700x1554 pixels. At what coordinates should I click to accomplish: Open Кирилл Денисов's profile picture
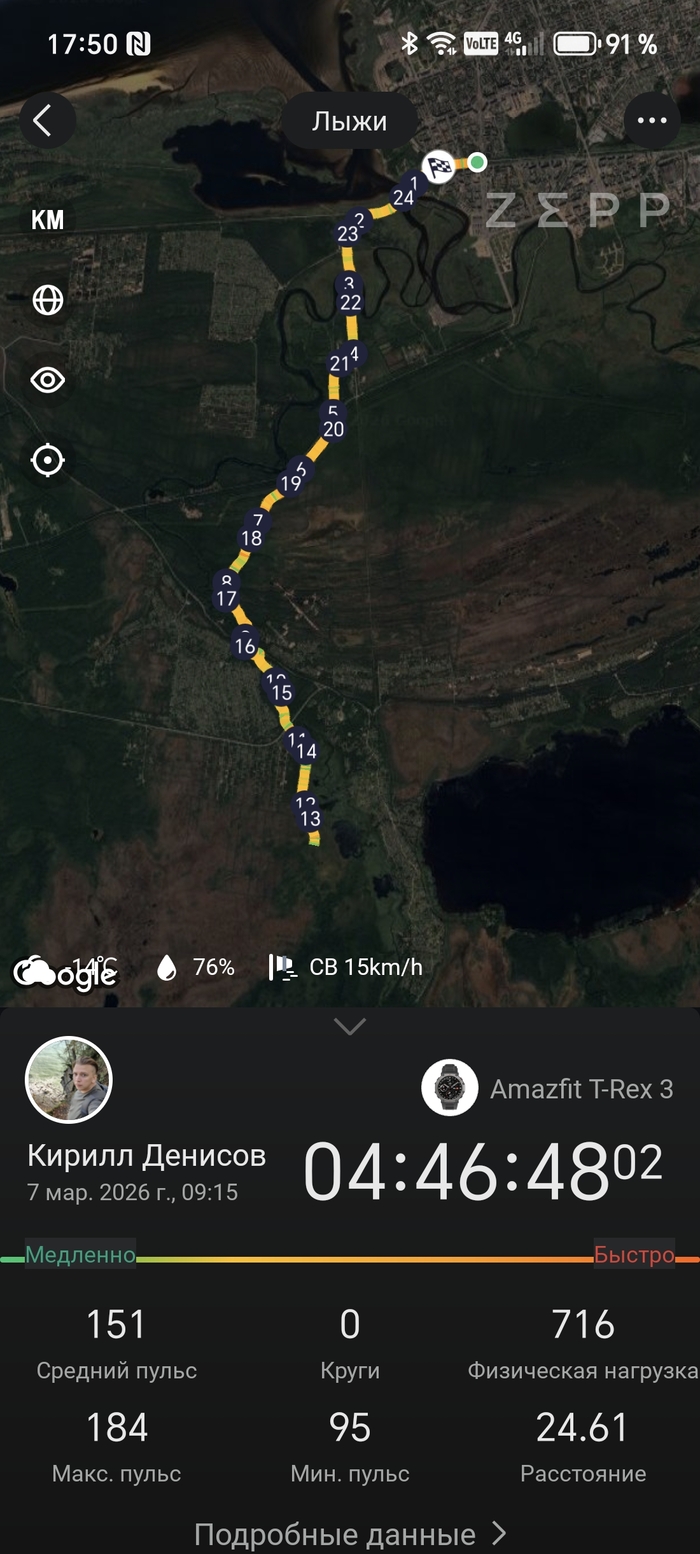coord(68,1080)
